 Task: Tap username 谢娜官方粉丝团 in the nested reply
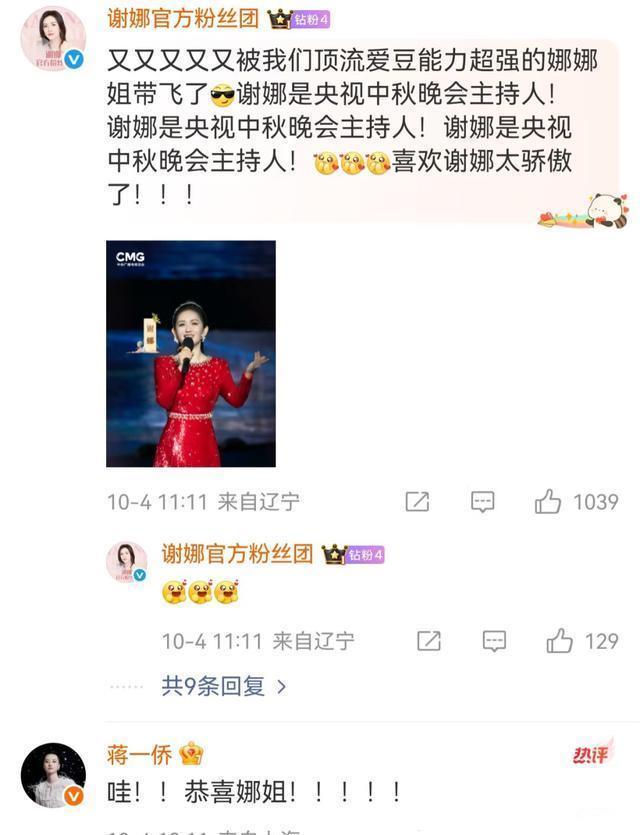coord(238,554)
